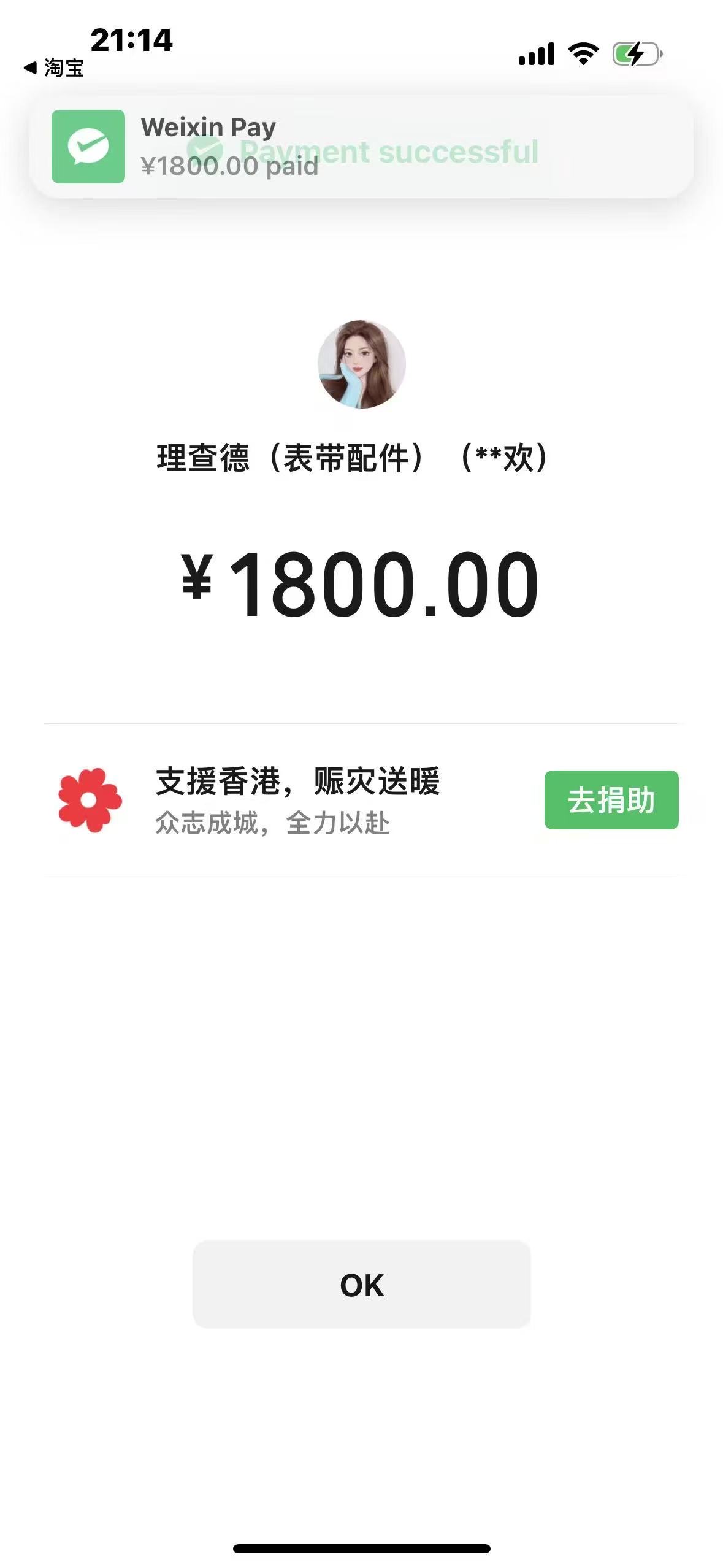Open the 支援香港，赈灾送暖 donation row
This screenshot has width=723, height=1568.
tap(298, 799)
